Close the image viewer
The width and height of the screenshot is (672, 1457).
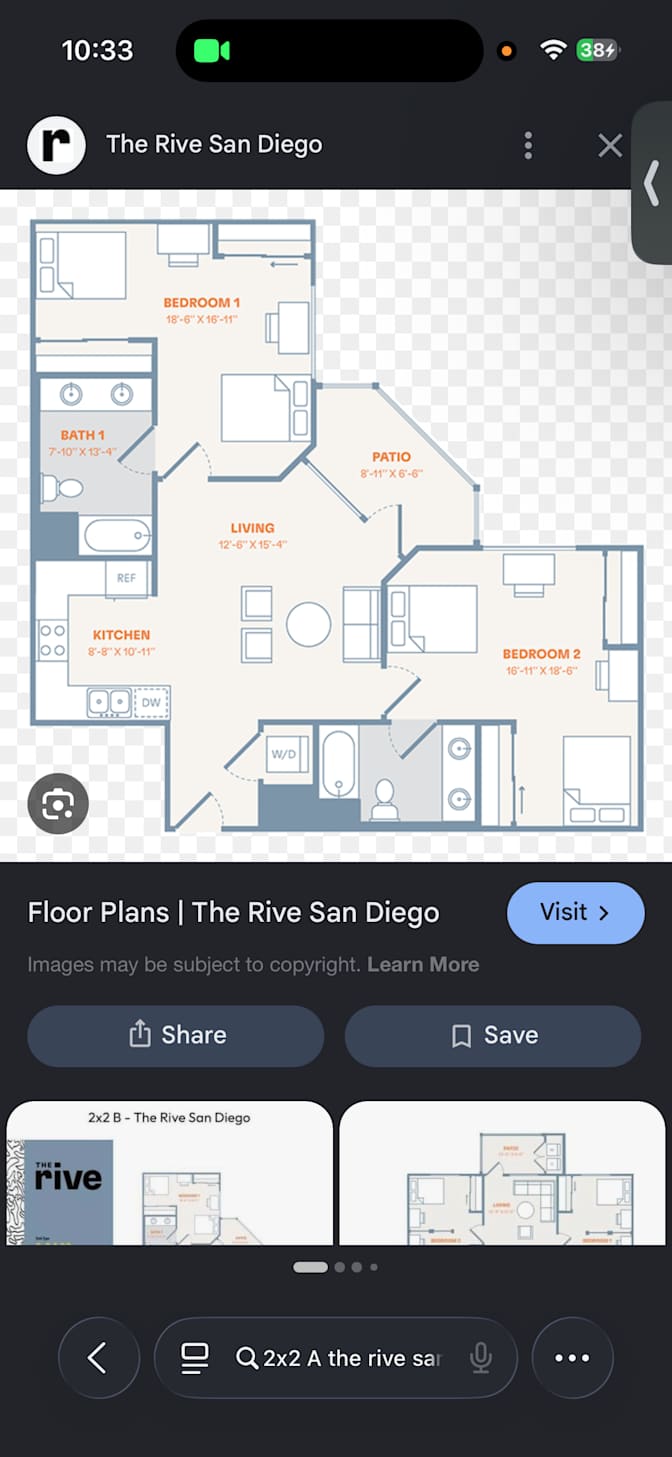(x=610, y=145)
